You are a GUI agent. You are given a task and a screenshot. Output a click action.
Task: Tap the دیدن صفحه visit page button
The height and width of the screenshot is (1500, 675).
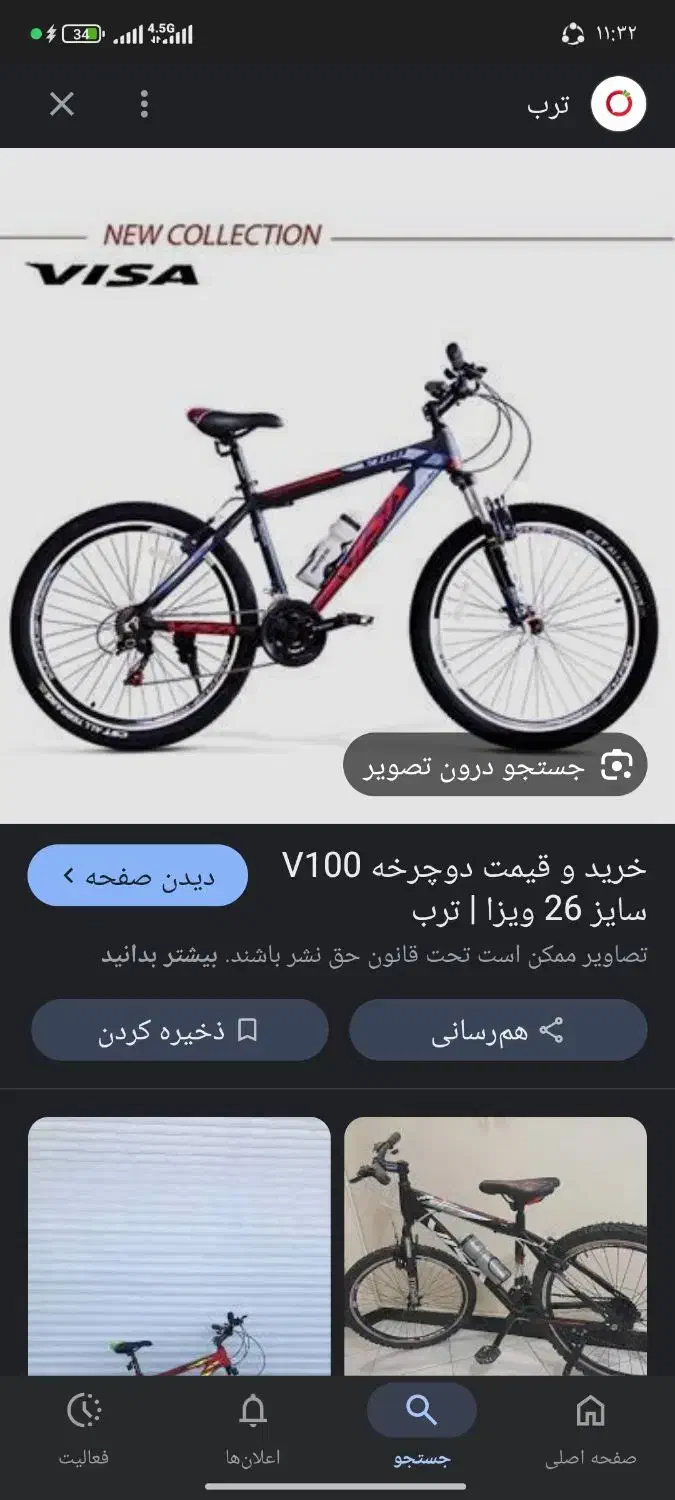click(x=138, y=876)
